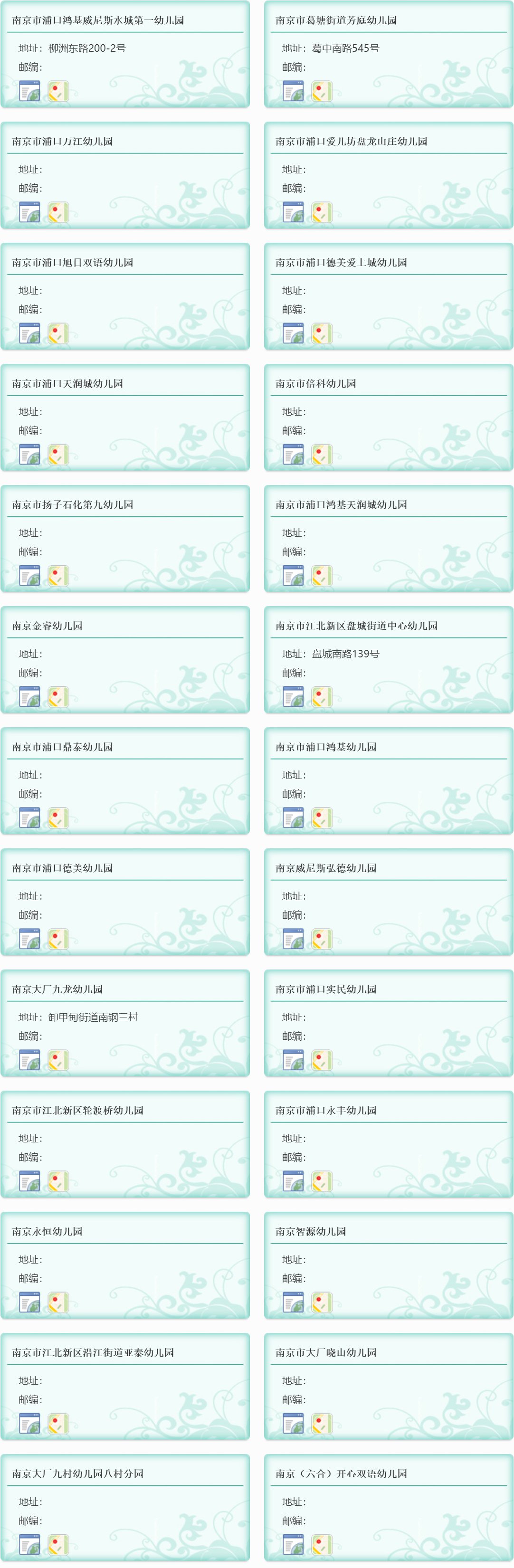View map location of 南京市浦口天润城幼儿园

(58, 455)
